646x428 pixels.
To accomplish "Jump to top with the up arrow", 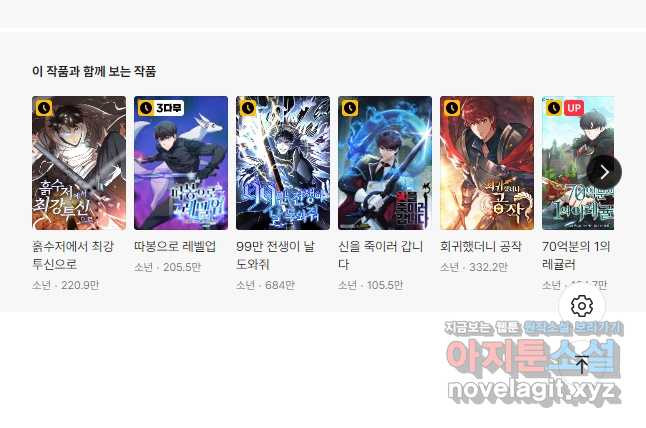I will (x=582, y=364).
